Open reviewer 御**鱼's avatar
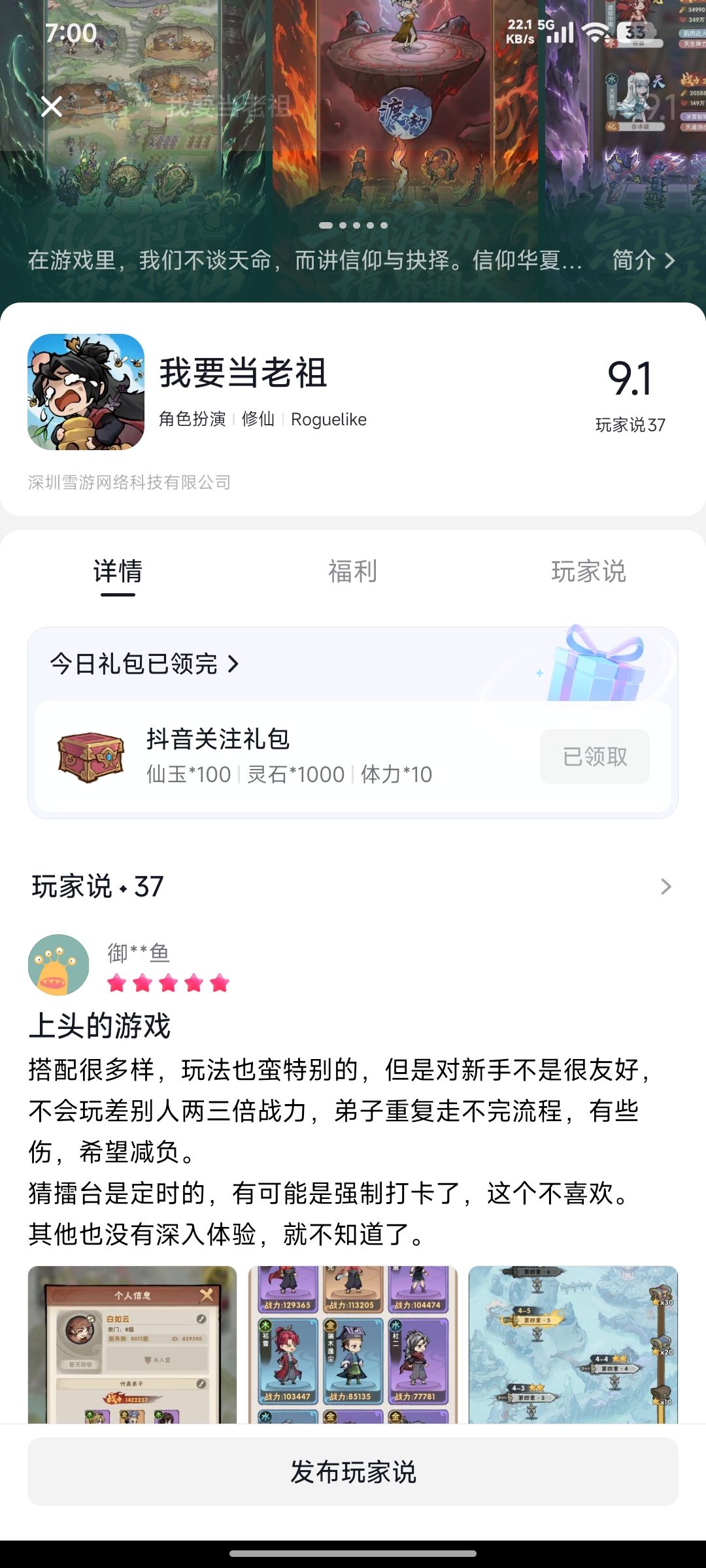Image resolution: width=706 pixels, height=1568 pixels. (x=58, y=965)
